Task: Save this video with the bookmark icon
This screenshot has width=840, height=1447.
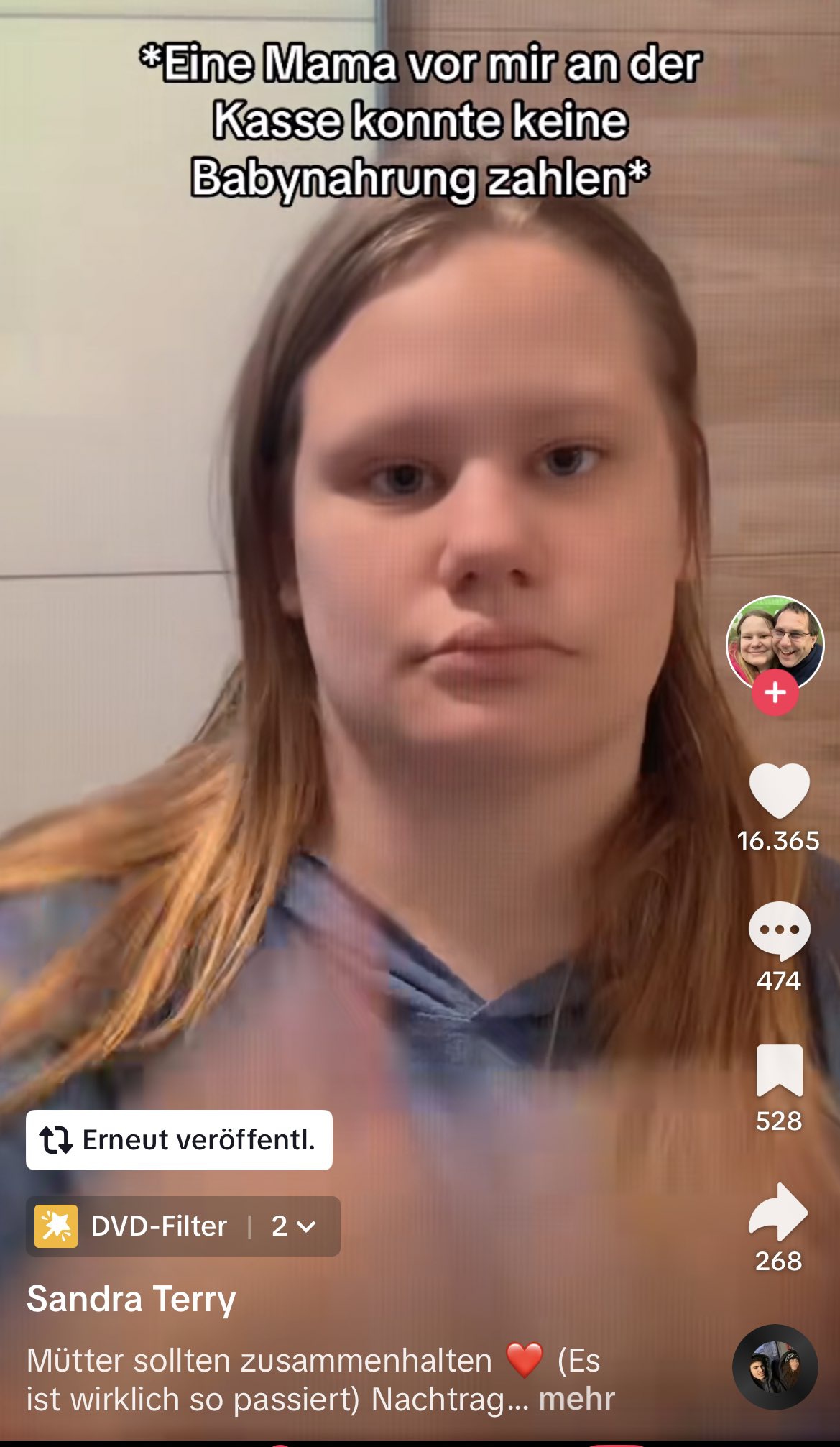Action: tap(779, 1070)
